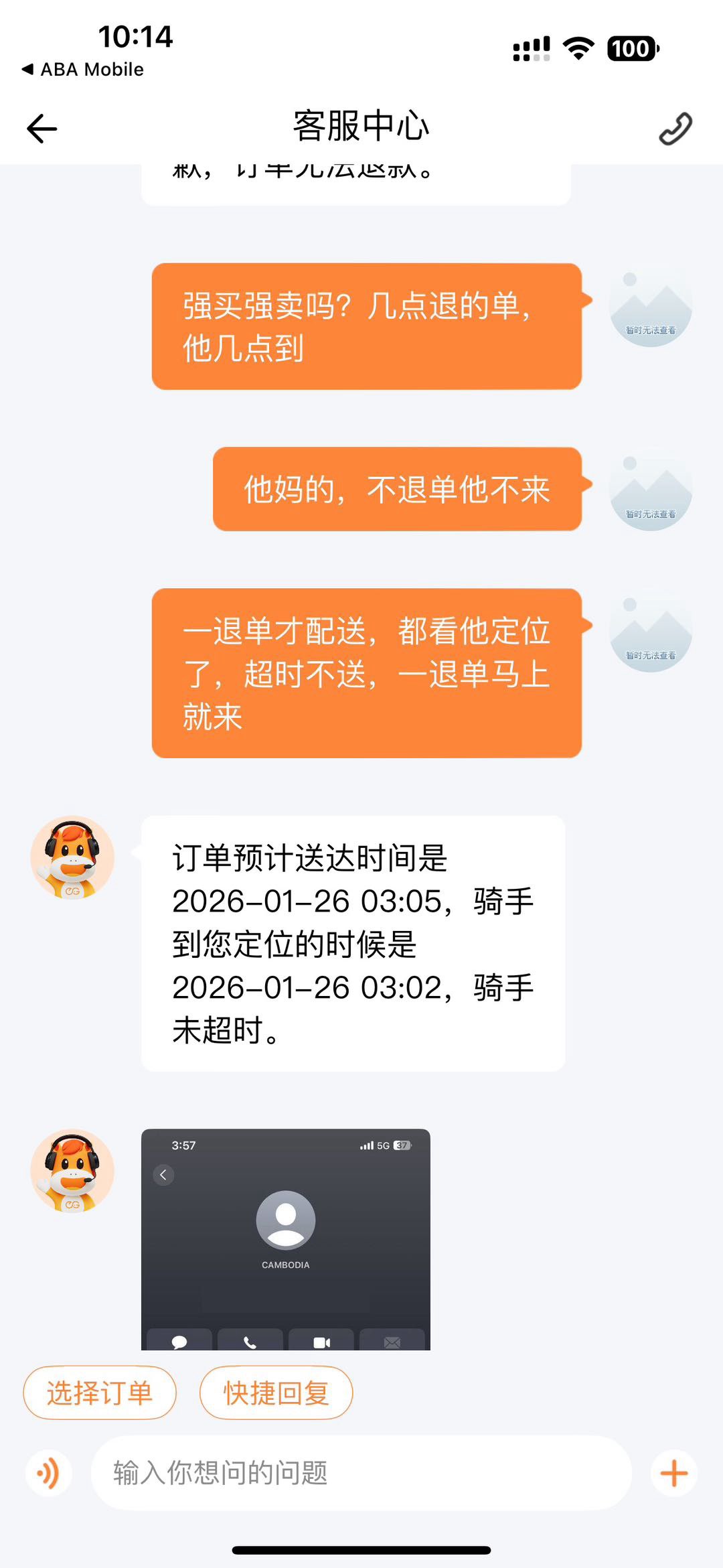Tap the 选择订单 chip

click(x=100, y=1393)
